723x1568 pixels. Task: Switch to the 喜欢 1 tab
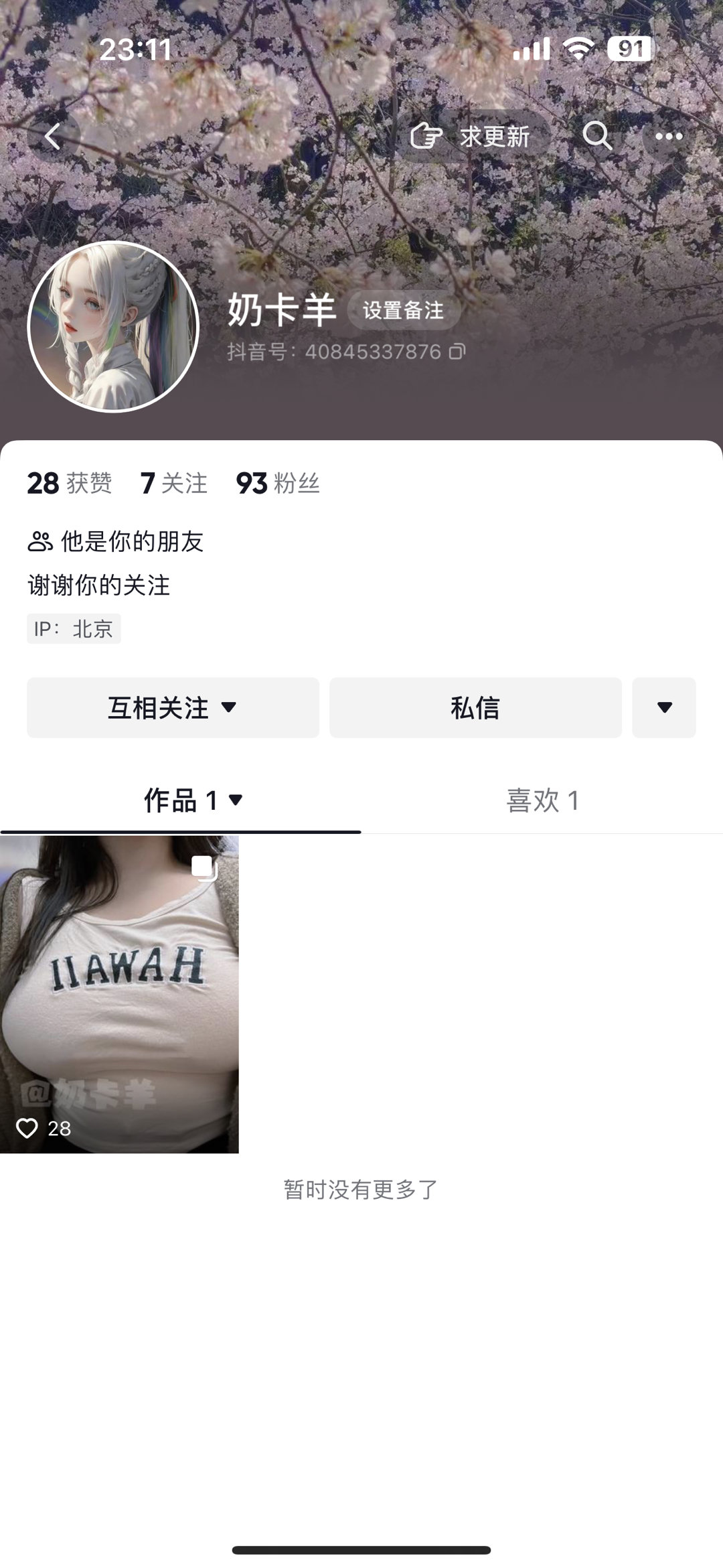click(x=542, y=800)
